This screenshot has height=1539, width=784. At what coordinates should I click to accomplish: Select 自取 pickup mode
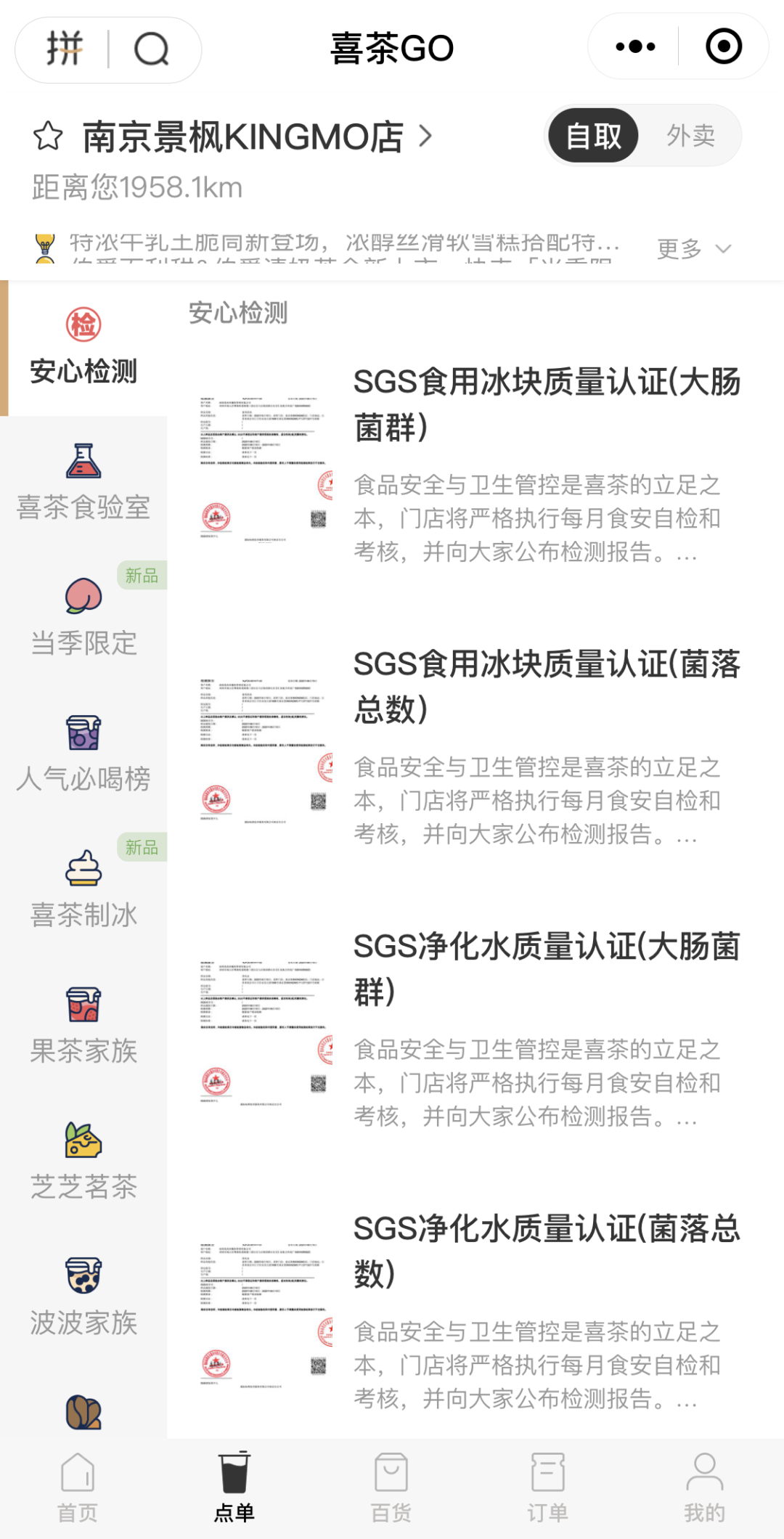(593, 136)
